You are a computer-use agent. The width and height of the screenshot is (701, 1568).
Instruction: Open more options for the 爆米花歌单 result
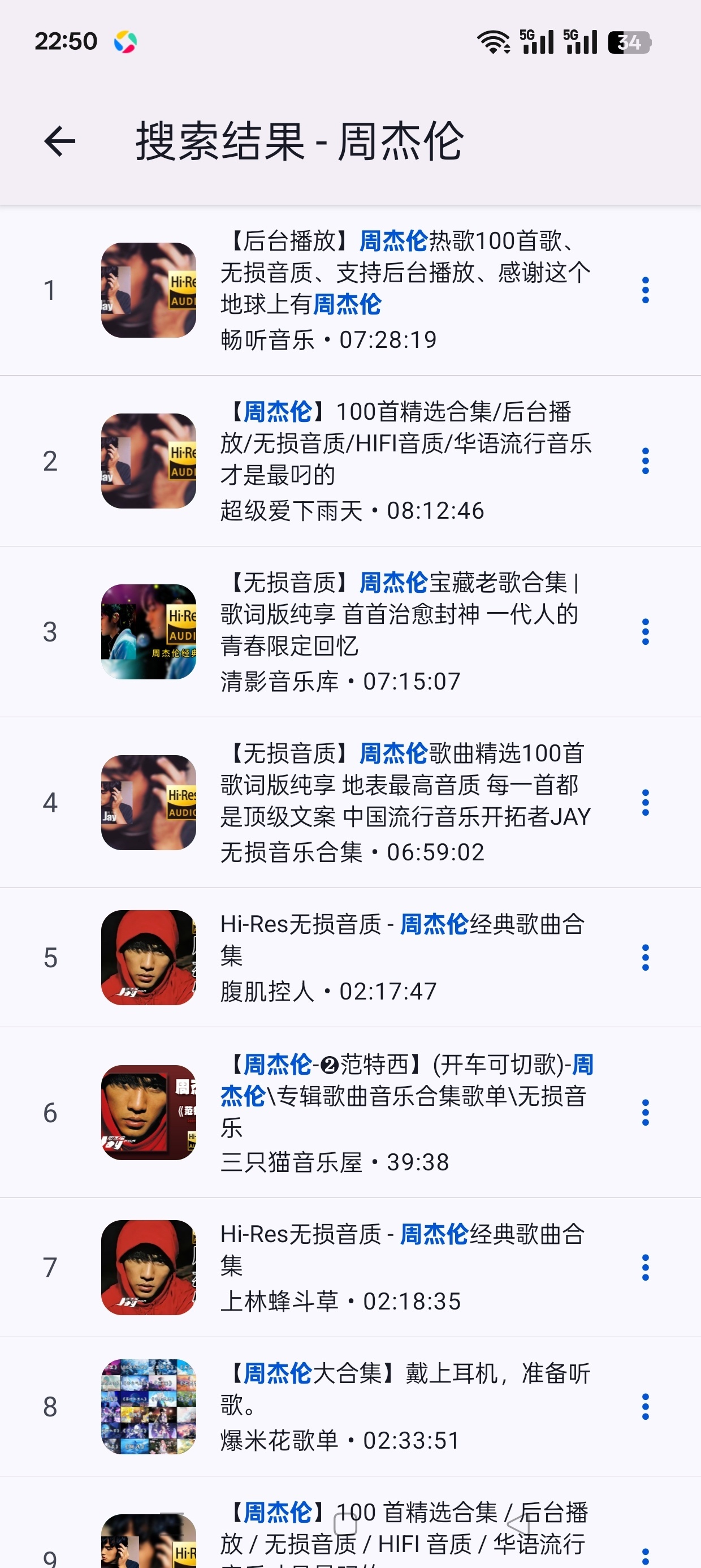tap(646, 1407)
